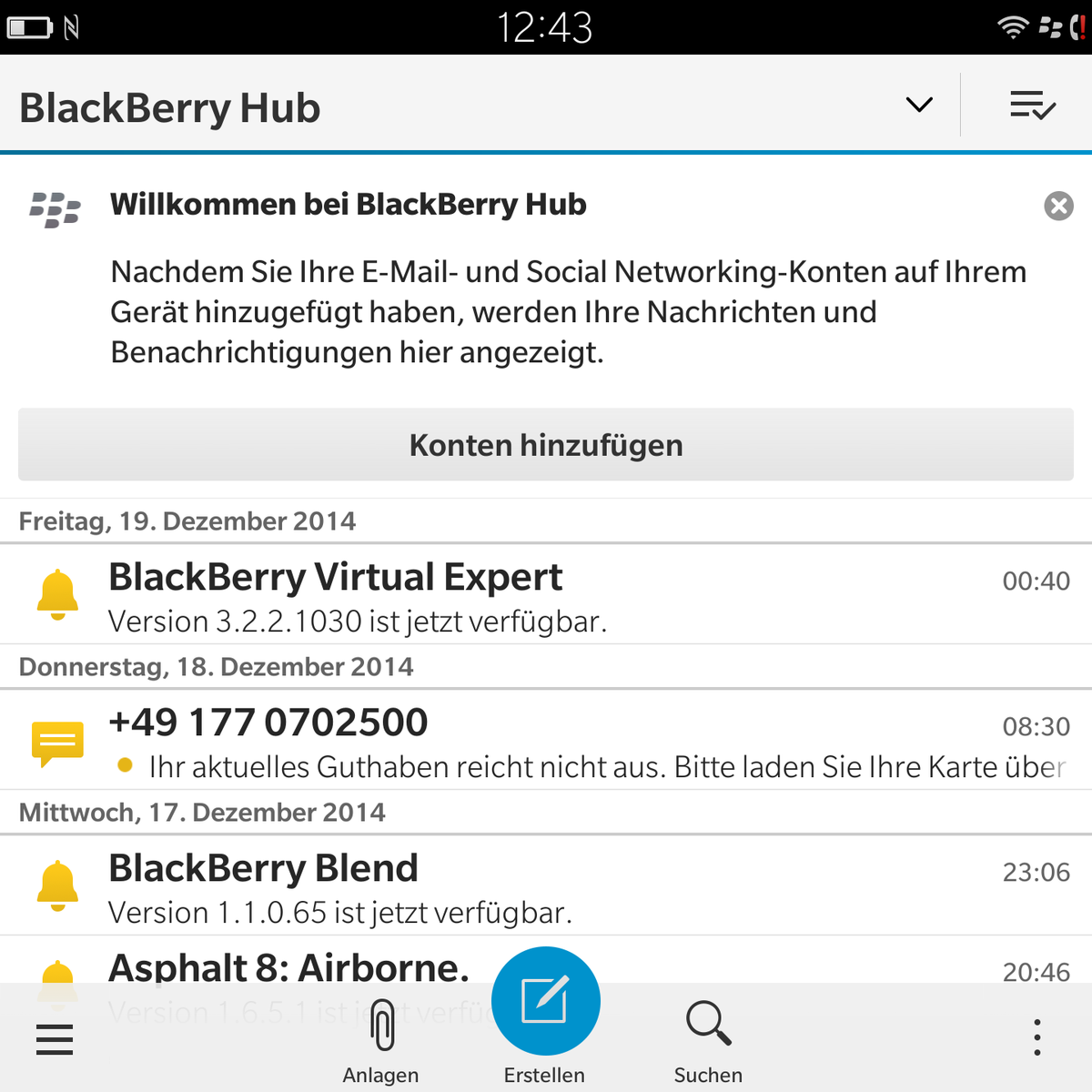Compose with the Erstellen button

545,1002
